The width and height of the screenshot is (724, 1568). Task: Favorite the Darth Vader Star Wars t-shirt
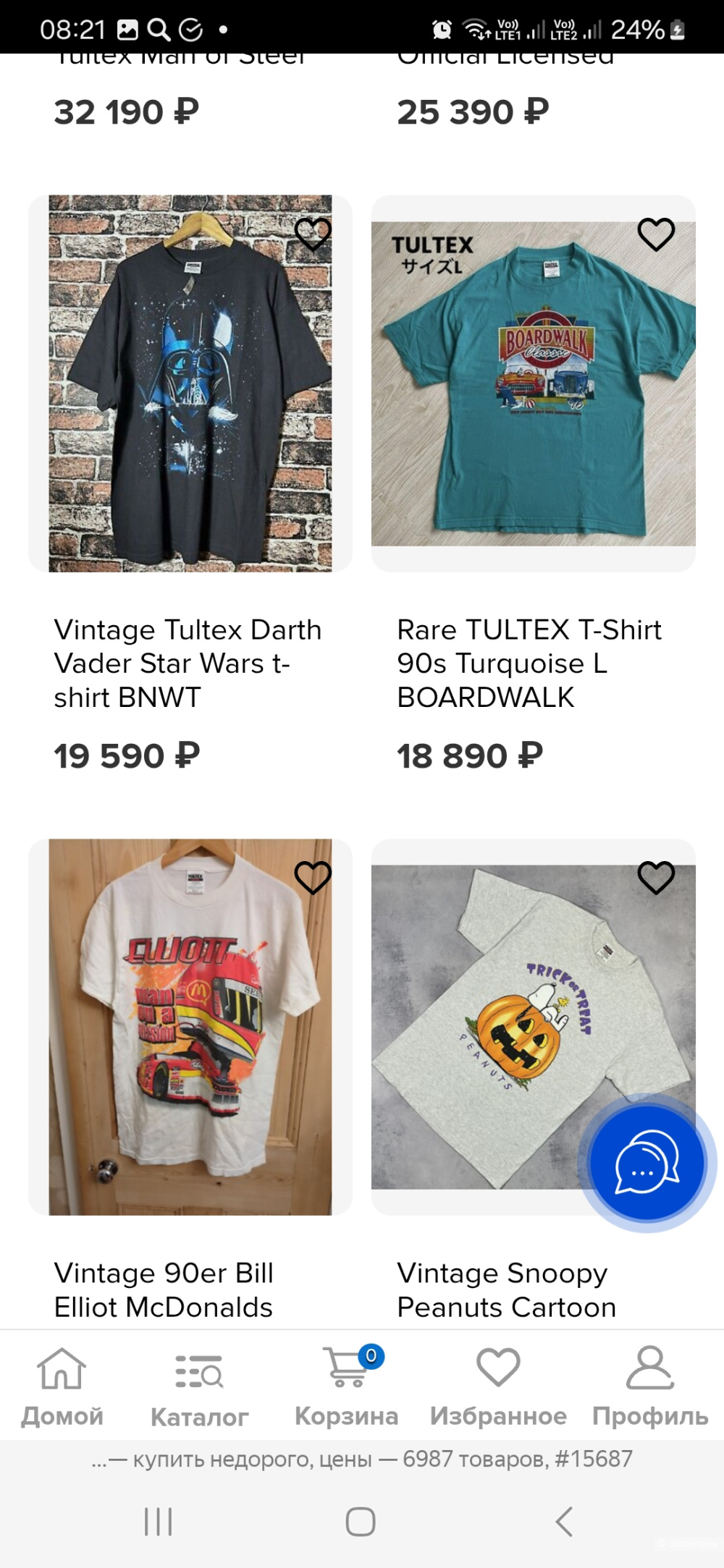pyautogui.click(x=313, y=235)
